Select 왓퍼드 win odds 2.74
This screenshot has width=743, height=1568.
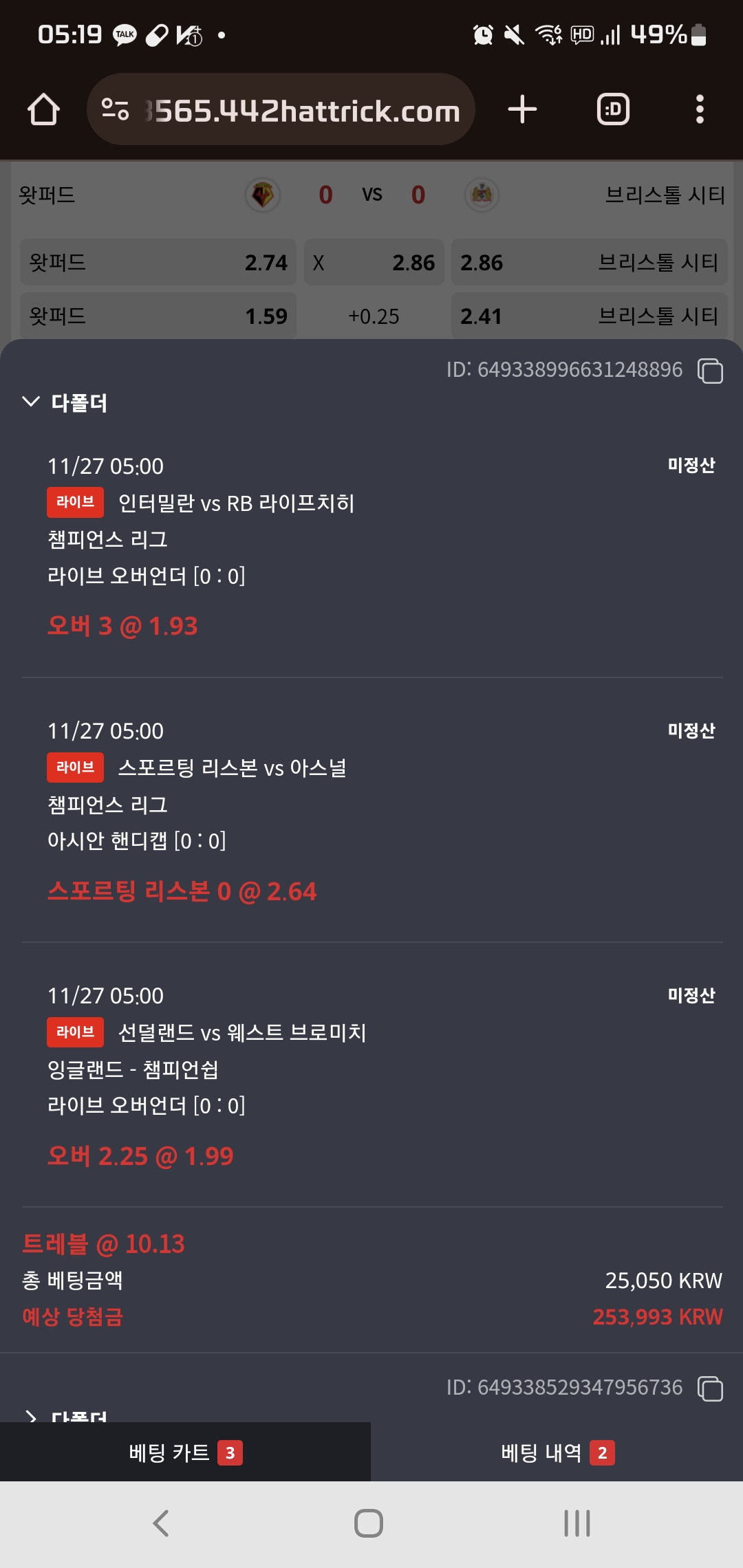click(x=158, y=262)
